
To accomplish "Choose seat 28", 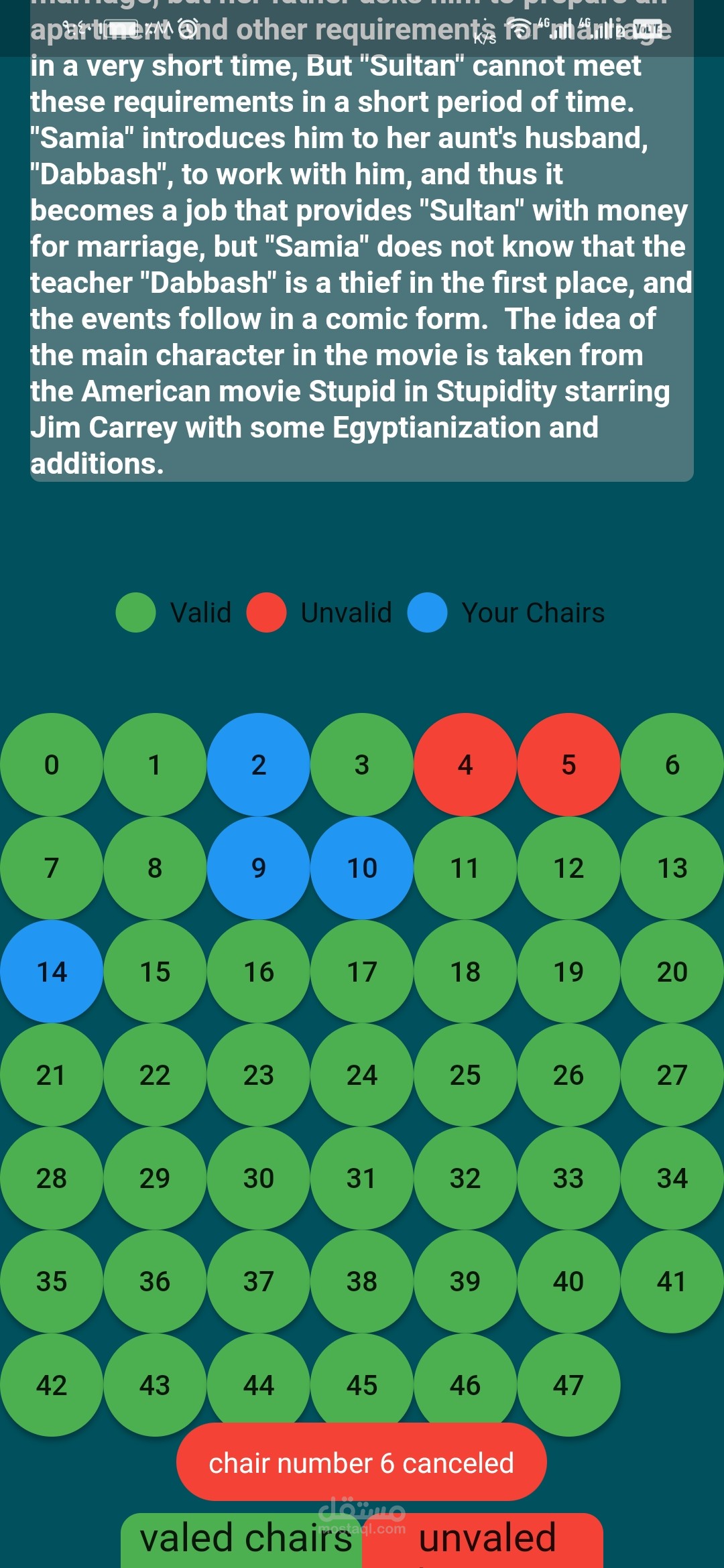I will 52,1178.
